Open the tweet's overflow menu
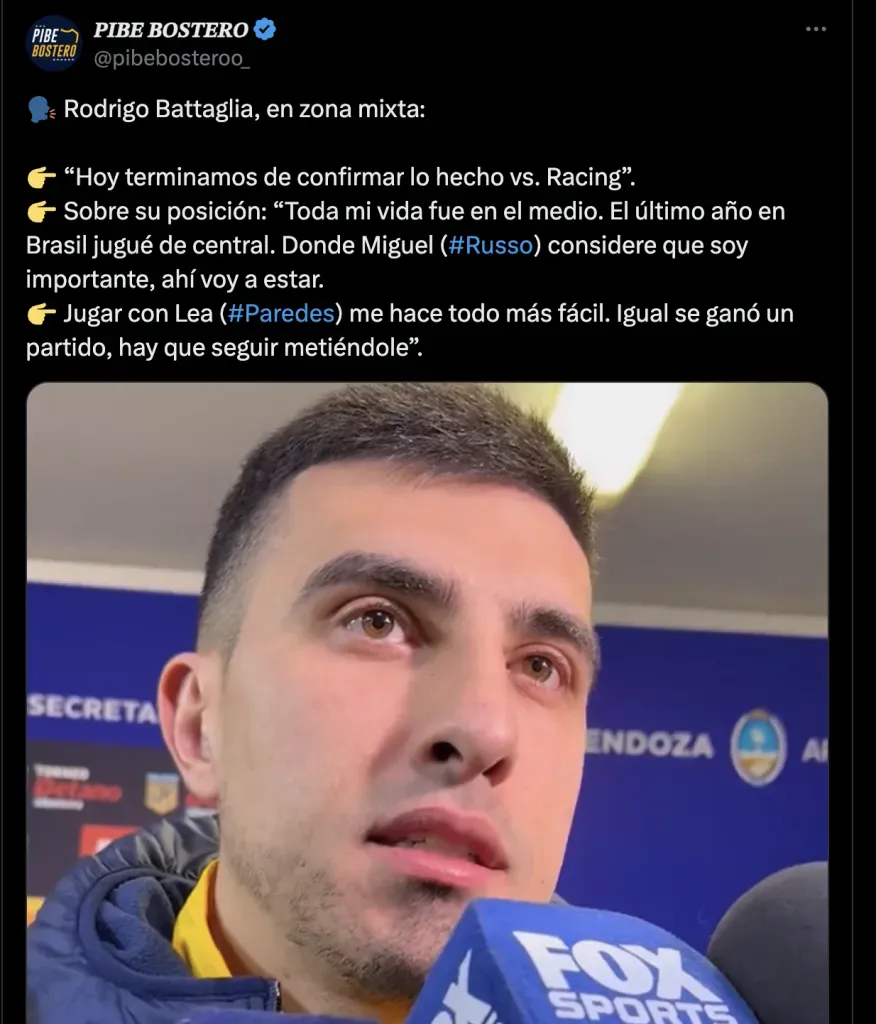 (x=816, y=30)
